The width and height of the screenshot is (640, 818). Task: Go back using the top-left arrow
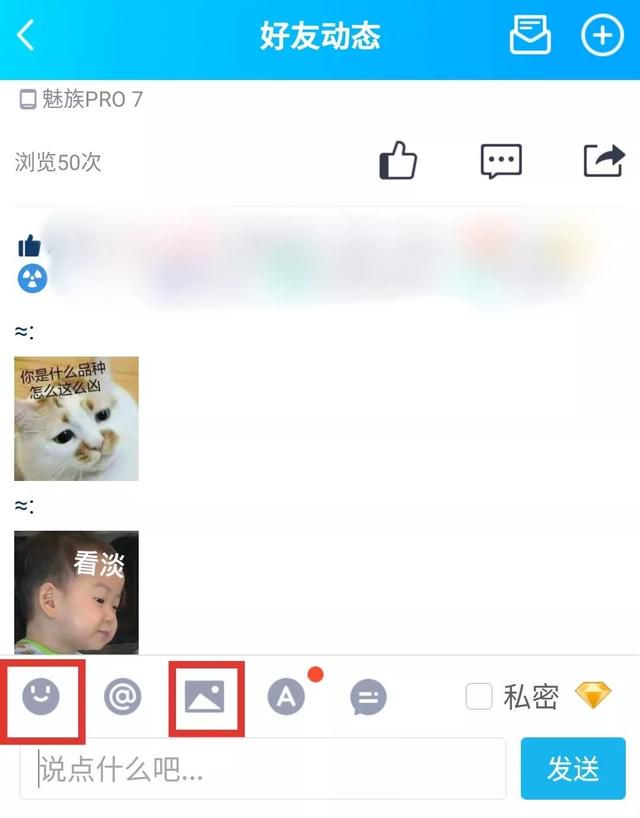coord(27,36)
